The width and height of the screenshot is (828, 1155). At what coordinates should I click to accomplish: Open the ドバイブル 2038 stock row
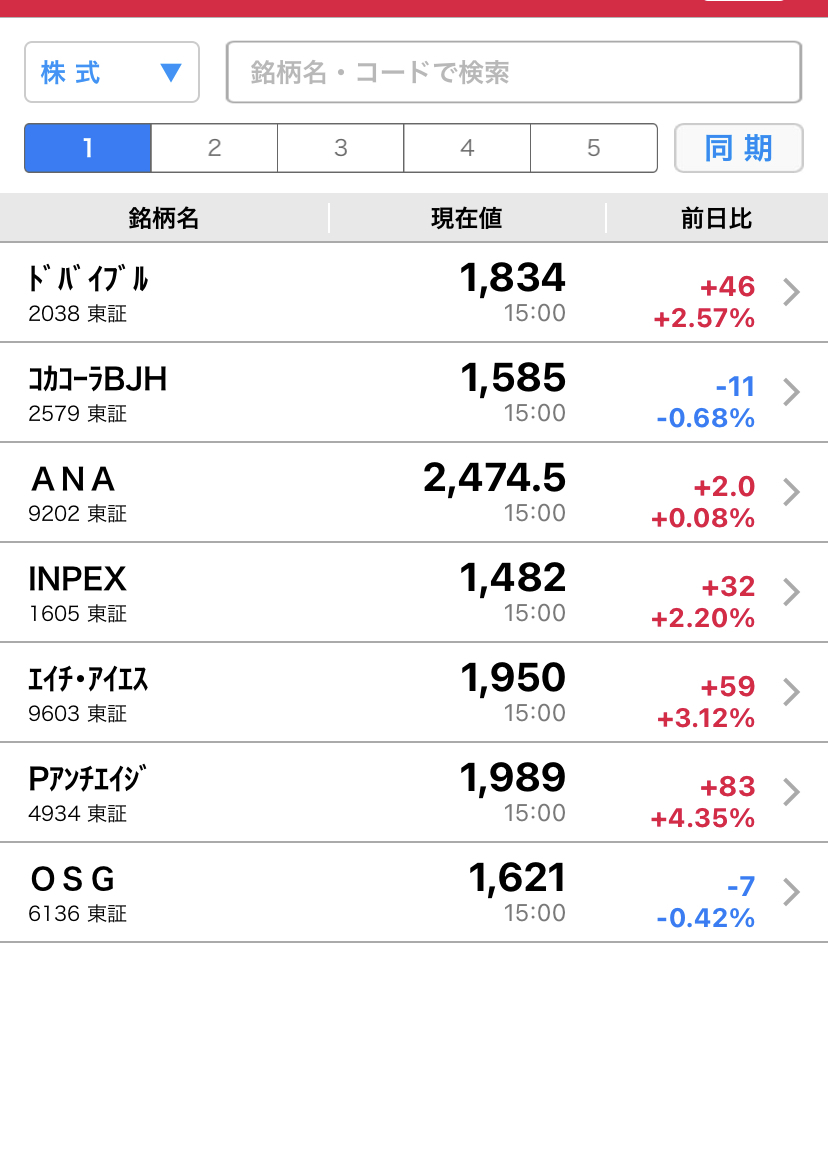coord(414,293)
